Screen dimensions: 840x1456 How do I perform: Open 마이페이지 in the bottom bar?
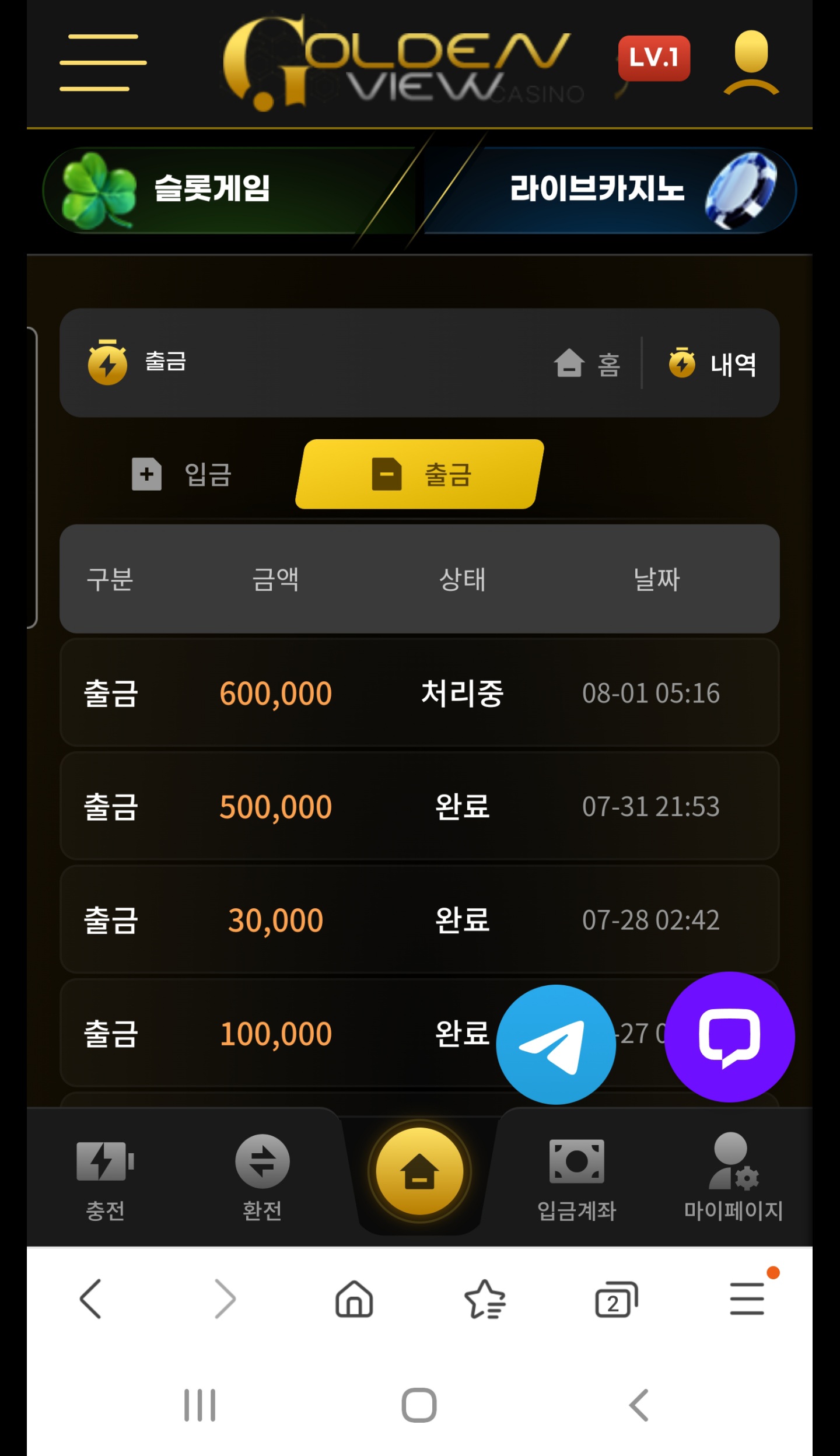tap(733, 1178)
